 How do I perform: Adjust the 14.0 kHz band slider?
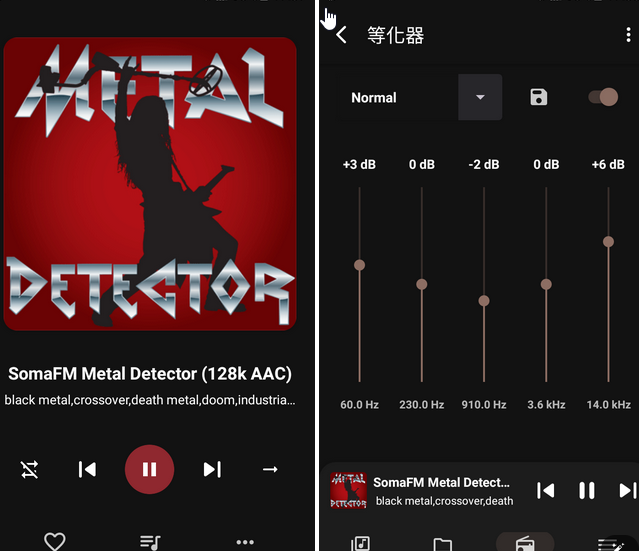click(608, 241)
